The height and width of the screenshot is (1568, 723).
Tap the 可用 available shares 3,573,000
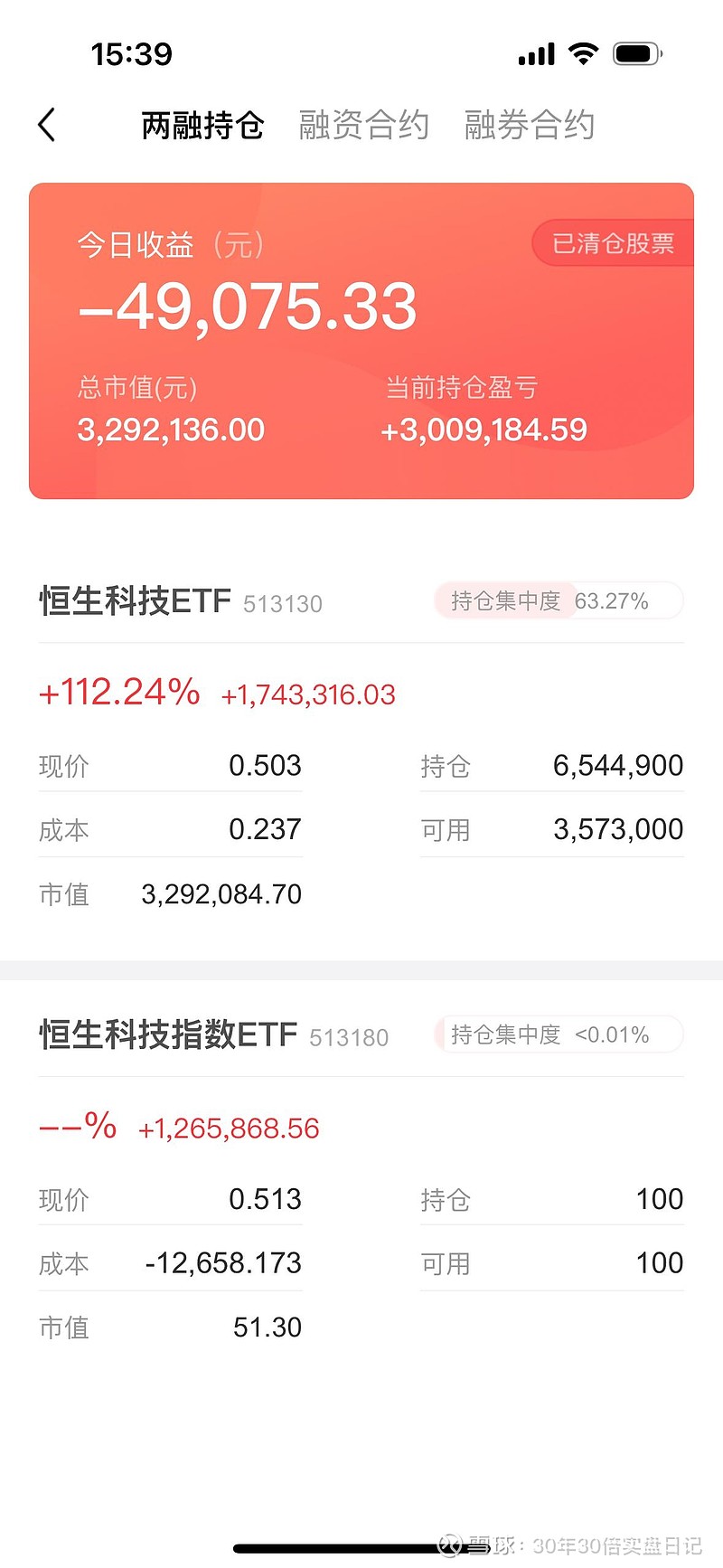click(616, 828)
